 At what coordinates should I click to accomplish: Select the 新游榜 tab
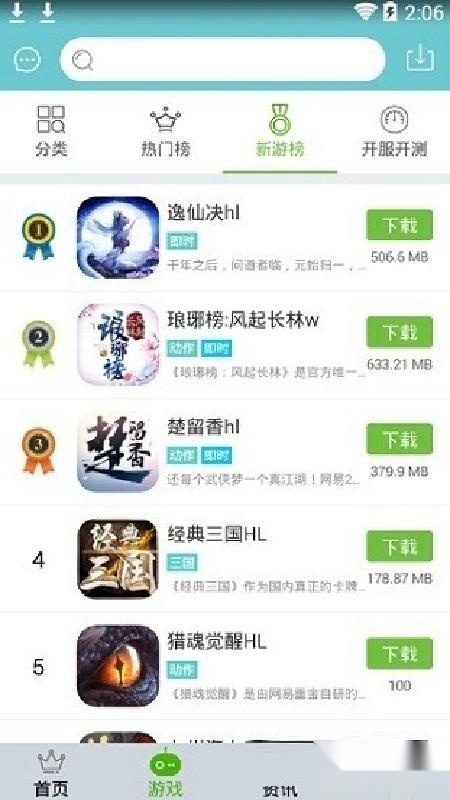(280, 131)
